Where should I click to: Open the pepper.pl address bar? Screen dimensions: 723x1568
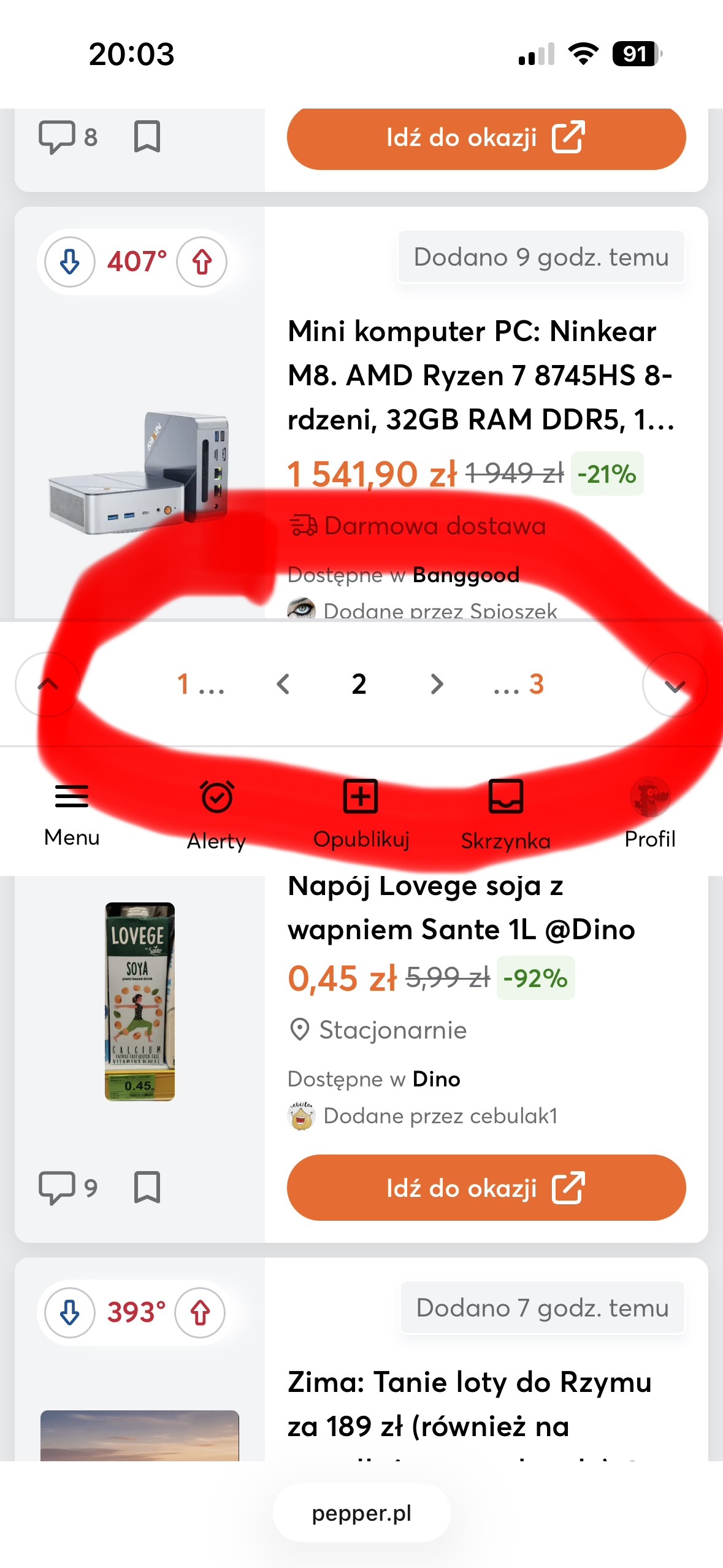361,1513
